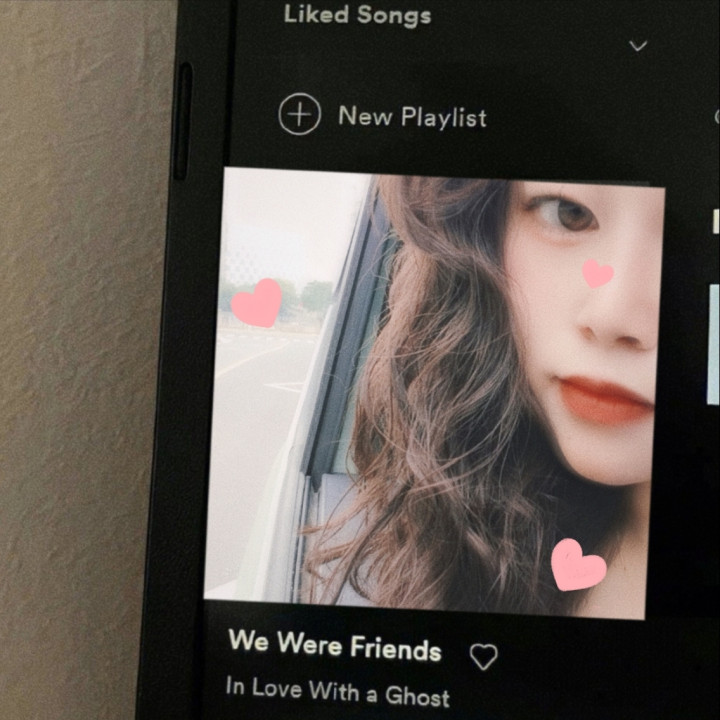The height and width of the screenshot is (720, 720).
Task: Like the song We Were Friends
Action: click(483, 656)
